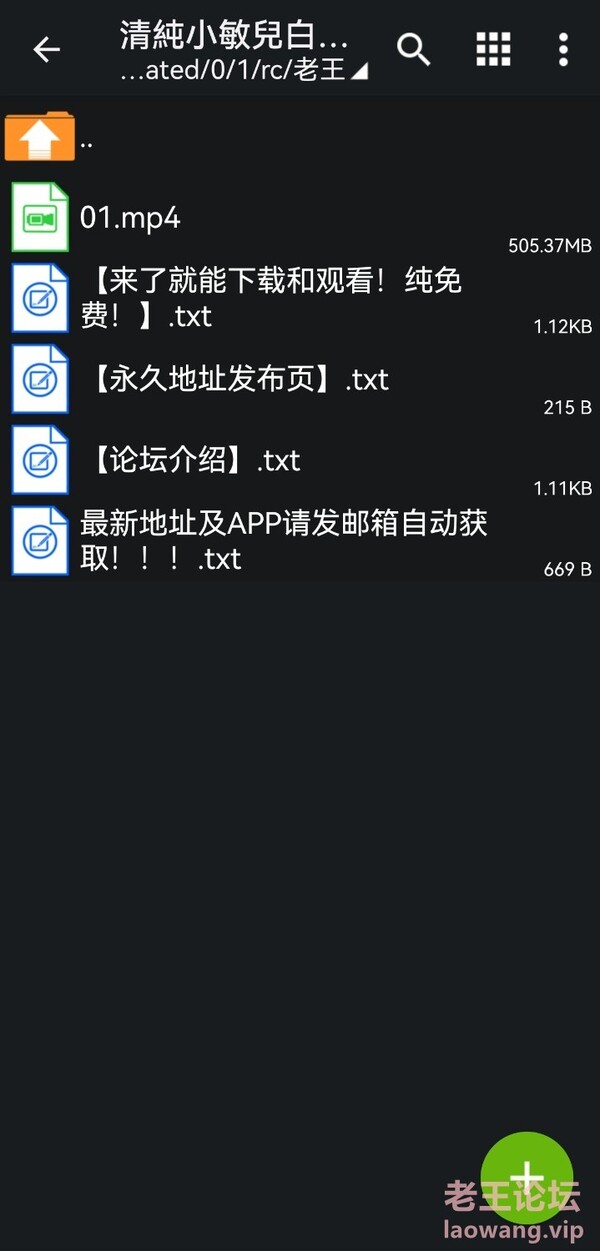Open 最新地址及APP请发邮箱自动获取 text file
The image size is (600, 1251).
[300, 541]
